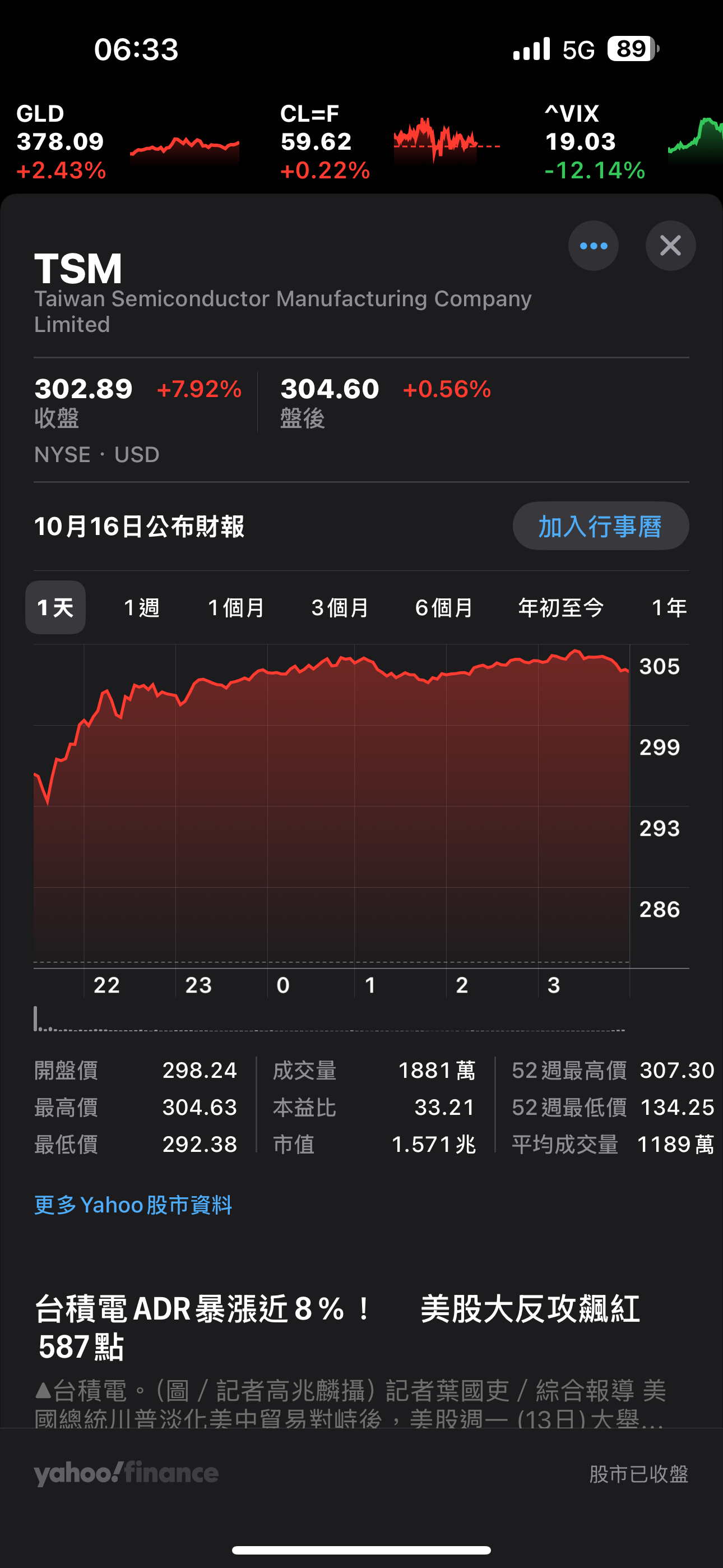Tap 加入行事曆 to add earnings date
The image size is (723, 1568).
pos(600,527)
